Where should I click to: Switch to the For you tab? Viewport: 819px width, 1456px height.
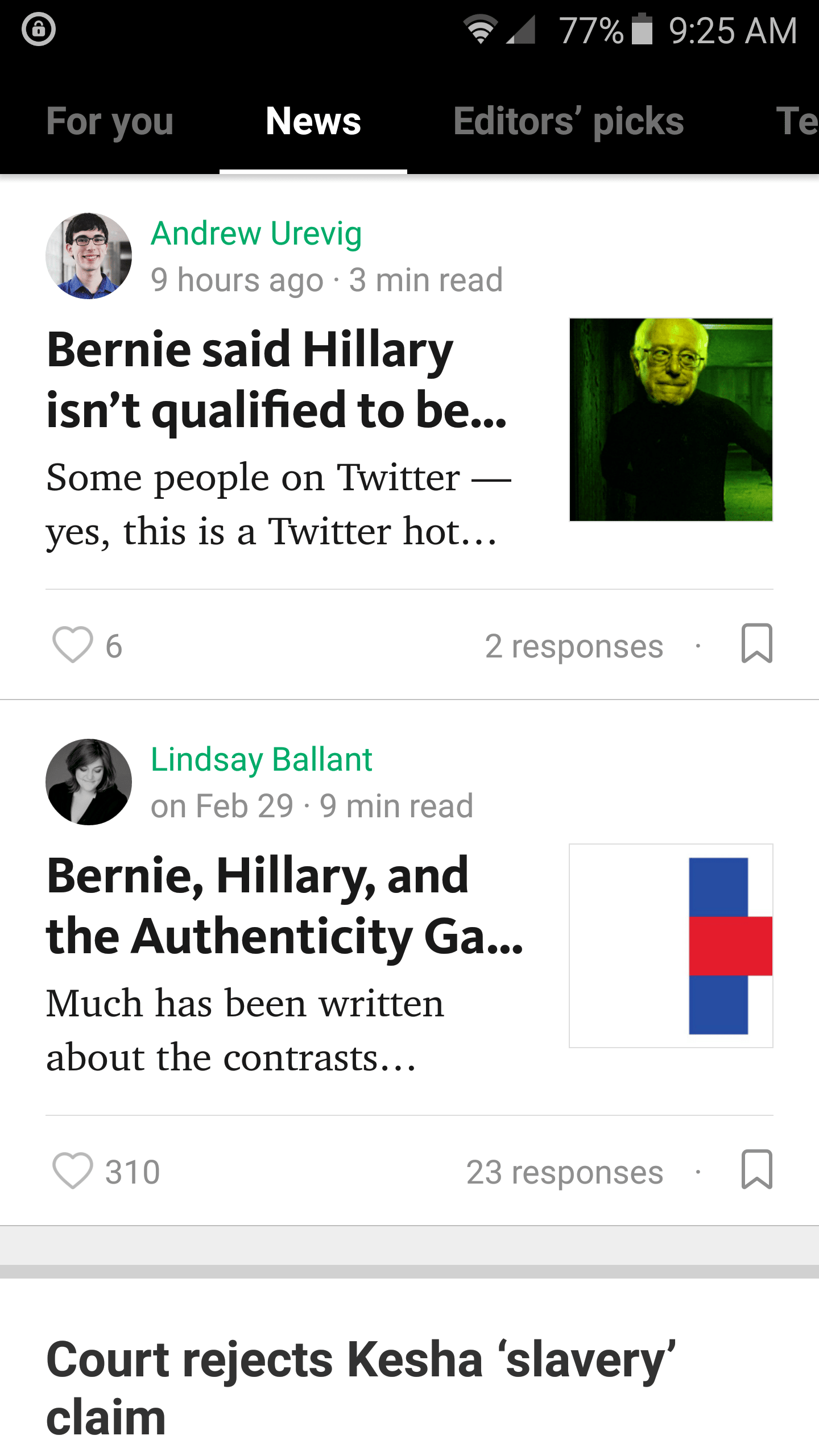tap(110, 121)
